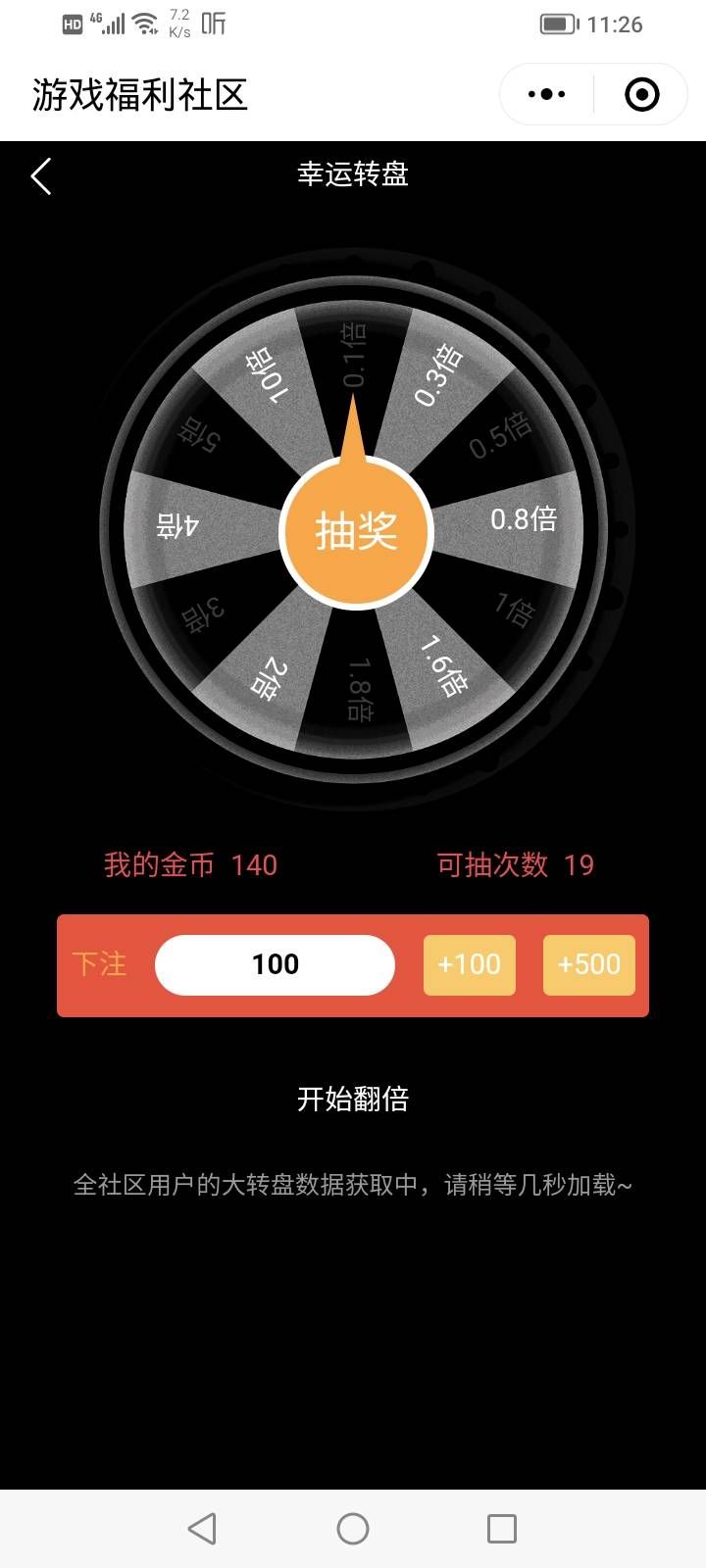Increase the bet by 500

[x=588, y=965]
